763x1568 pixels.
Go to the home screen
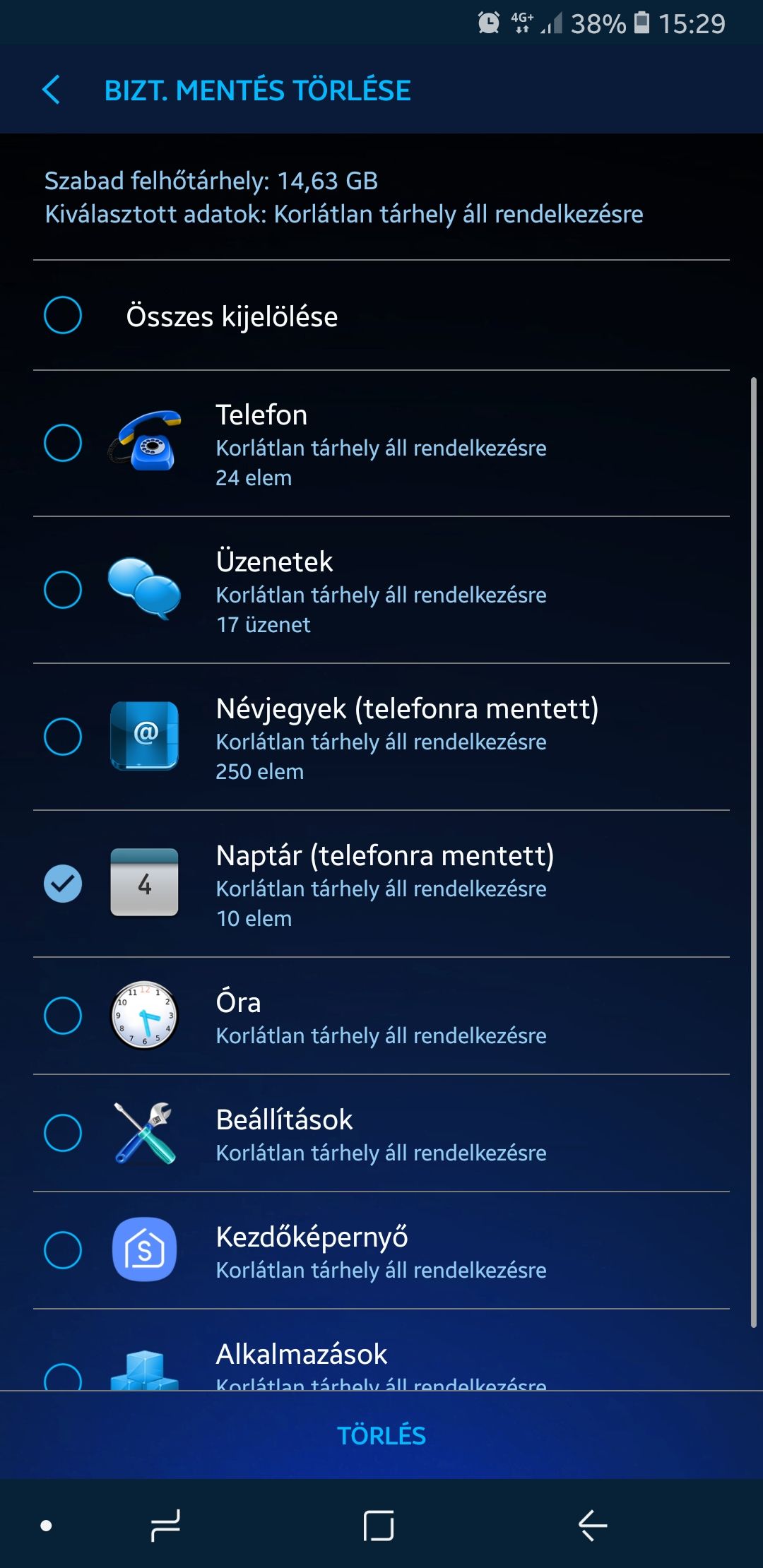click(379, 1526)
